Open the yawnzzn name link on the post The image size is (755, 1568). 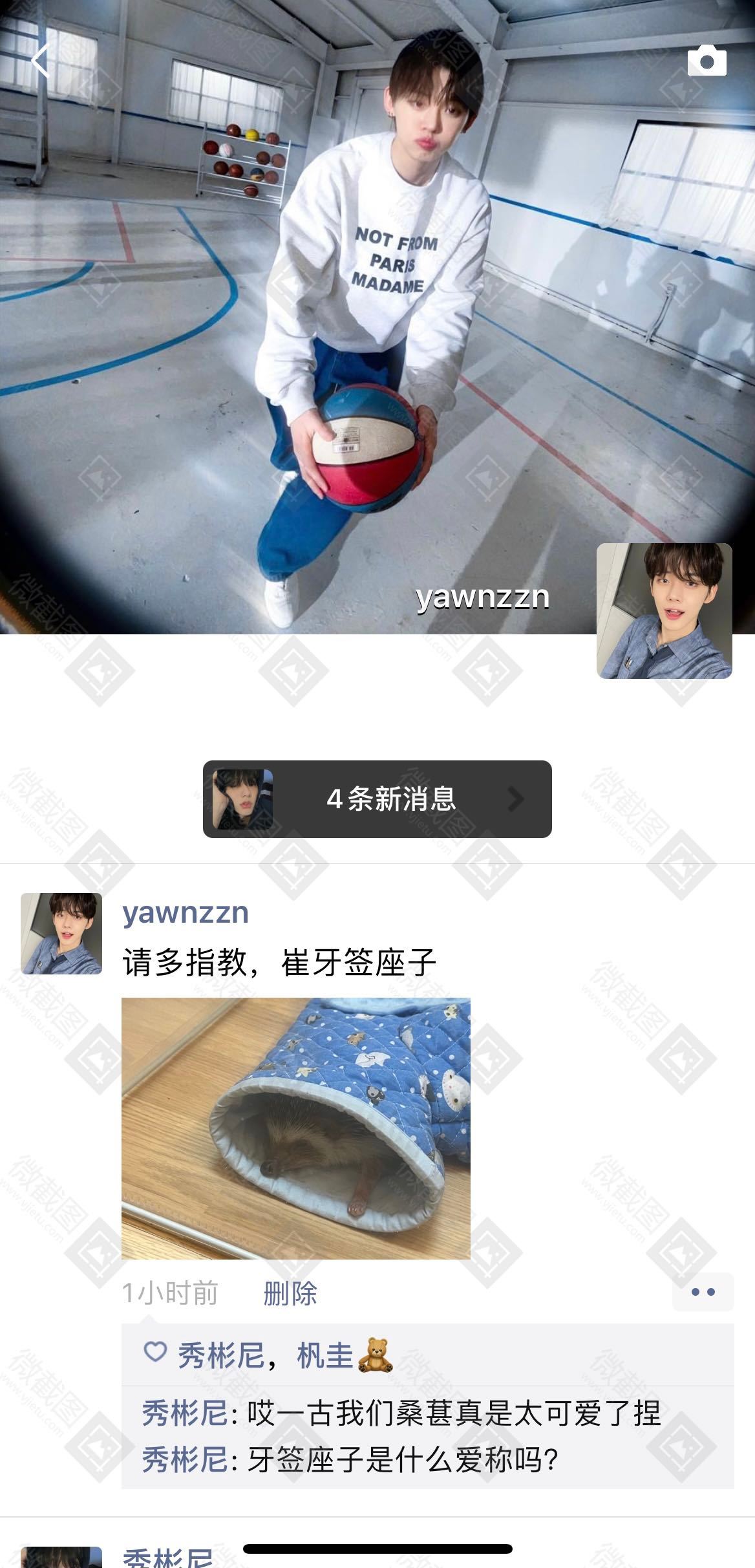186,912
